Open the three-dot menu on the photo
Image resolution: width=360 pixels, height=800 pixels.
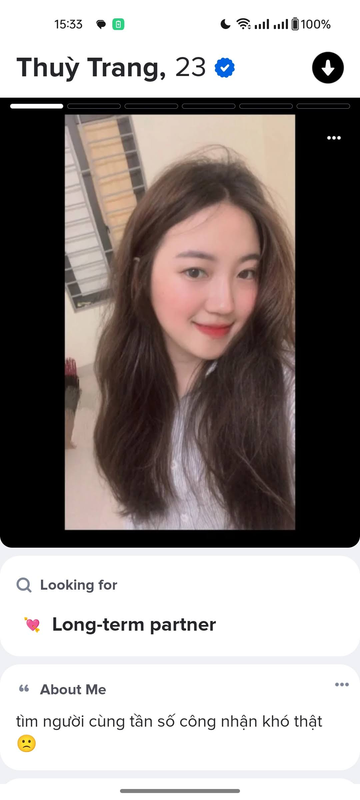pos(334,138)
